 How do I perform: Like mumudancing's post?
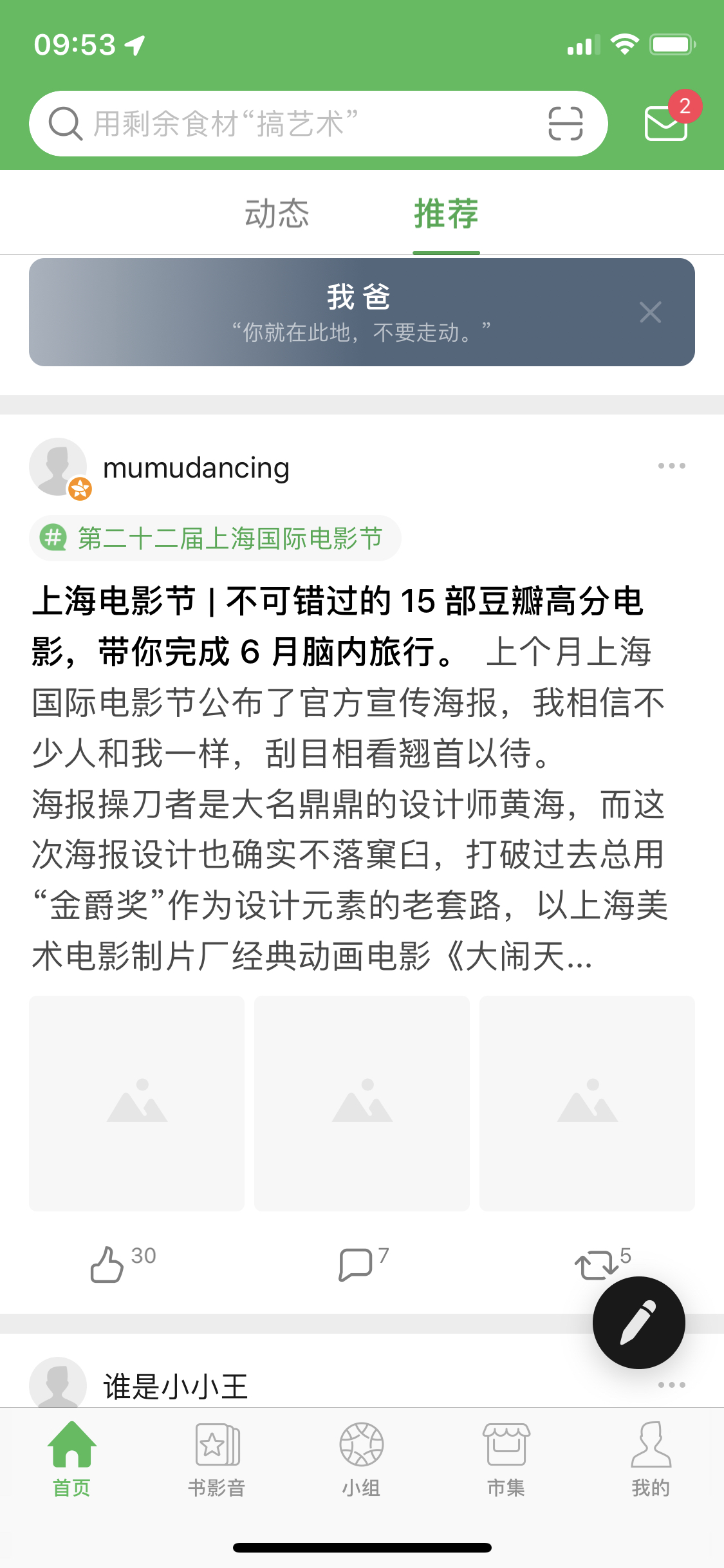pos(108,1264)
